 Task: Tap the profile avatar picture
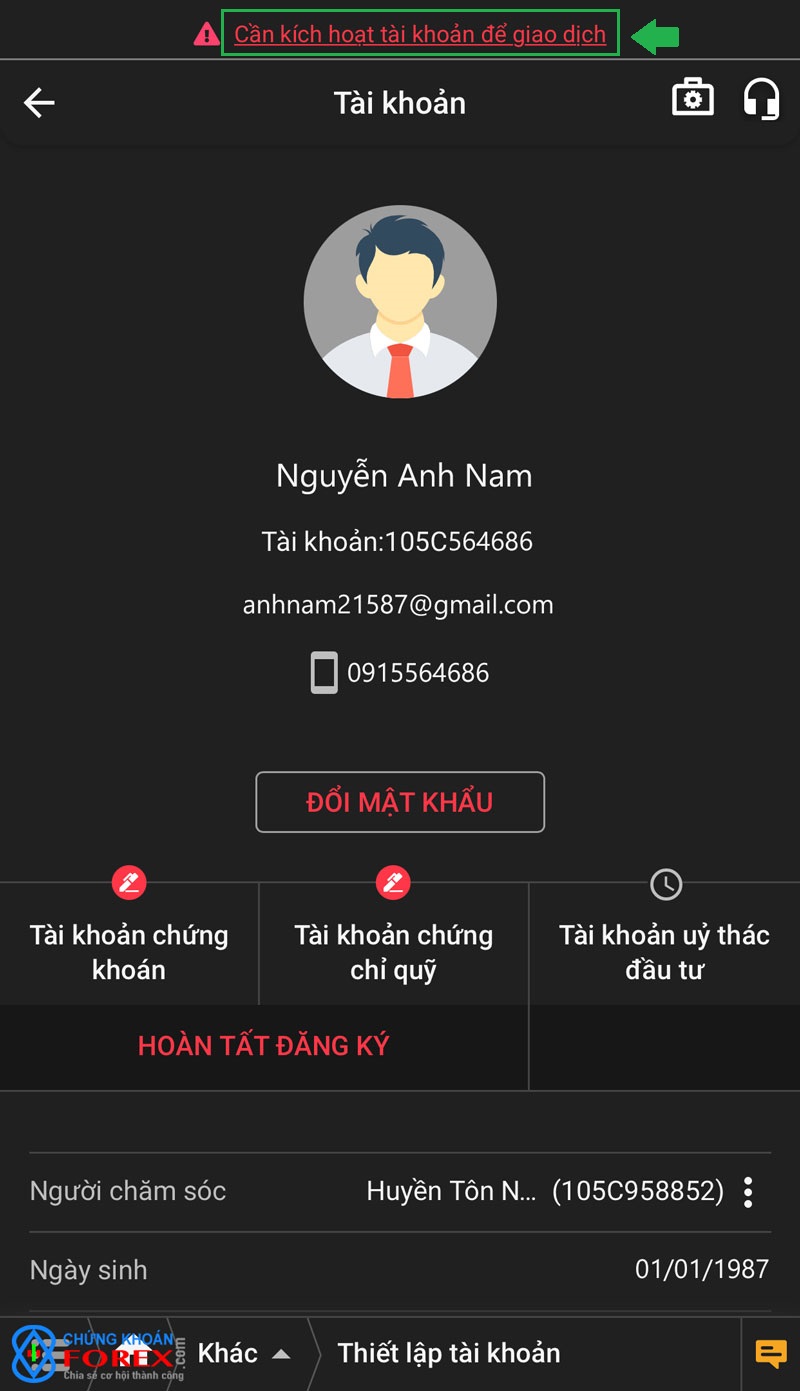(x=400, y=302)
